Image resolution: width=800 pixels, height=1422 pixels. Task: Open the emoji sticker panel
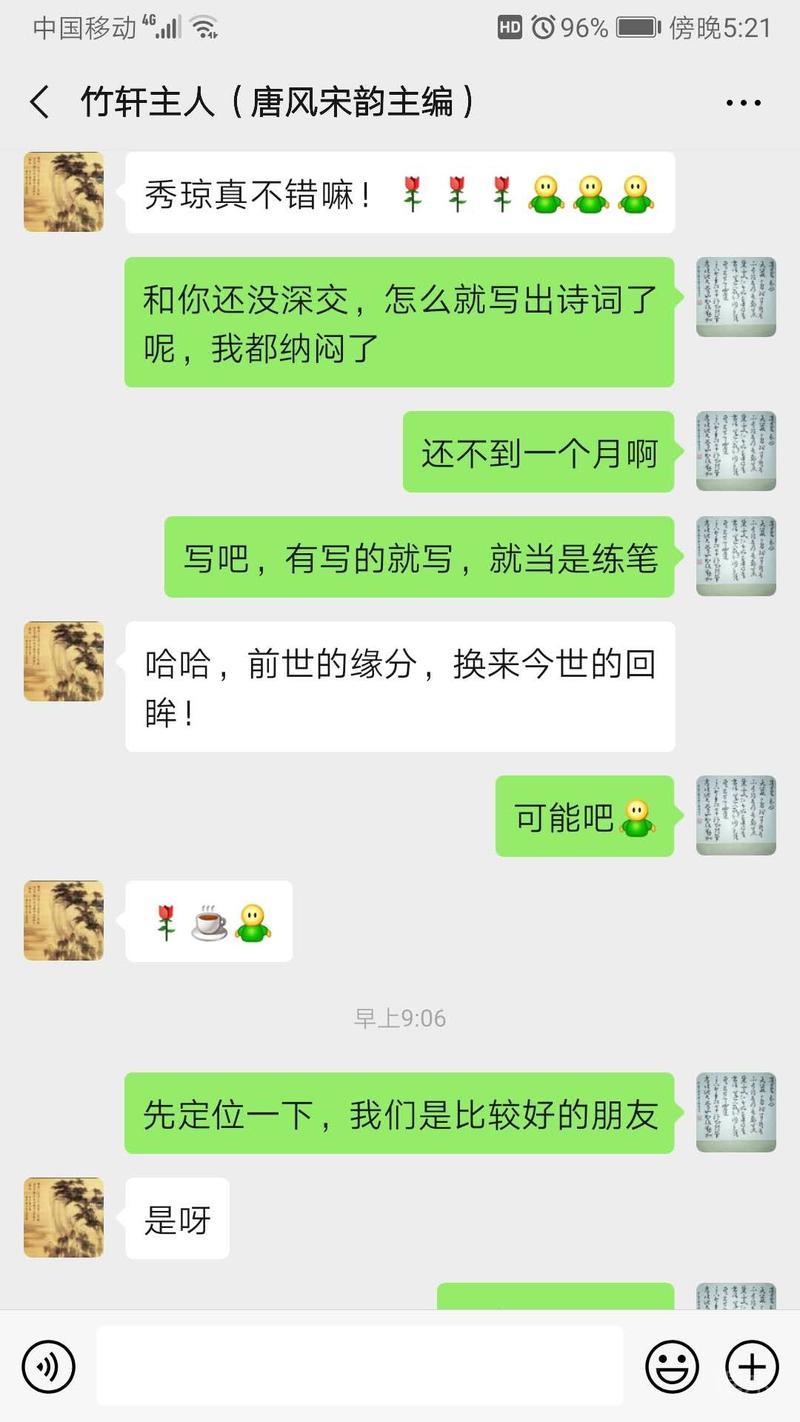pos(672,1366)
